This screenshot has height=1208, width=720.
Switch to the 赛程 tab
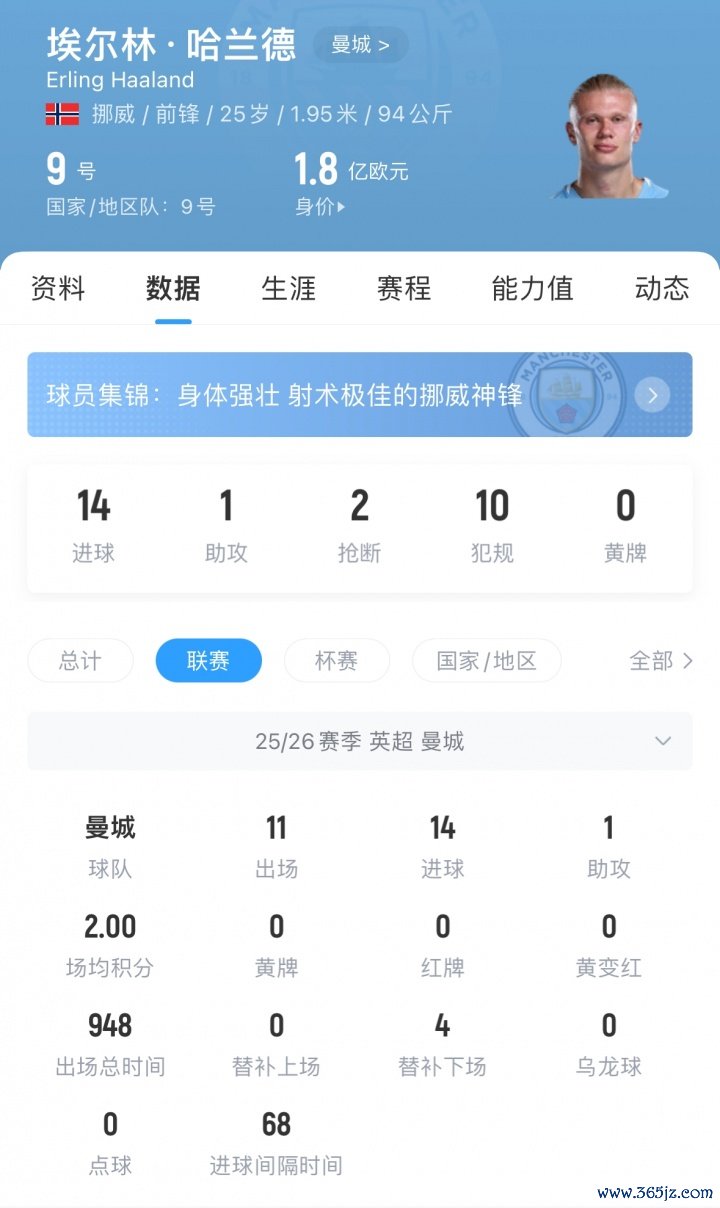403,288
